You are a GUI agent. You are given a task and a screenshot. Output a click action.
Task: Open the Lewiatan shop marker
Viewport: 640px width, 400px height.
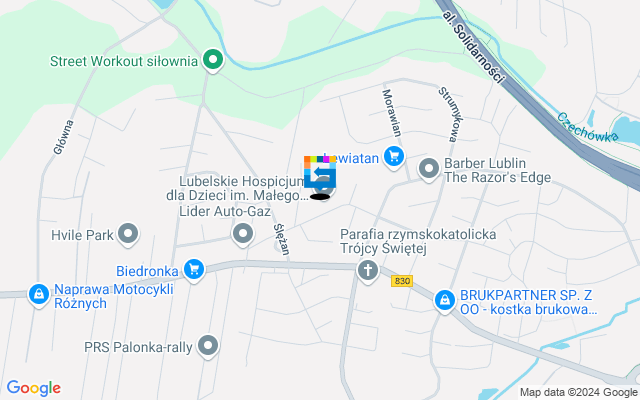(393, 156)
